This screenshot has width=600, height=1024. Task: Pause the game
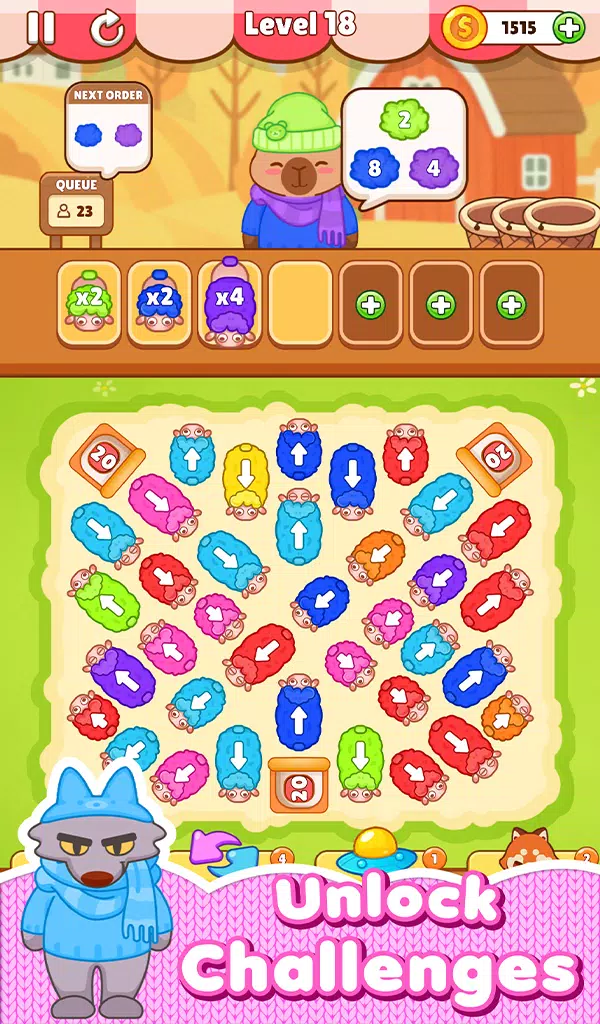(41, 27)
